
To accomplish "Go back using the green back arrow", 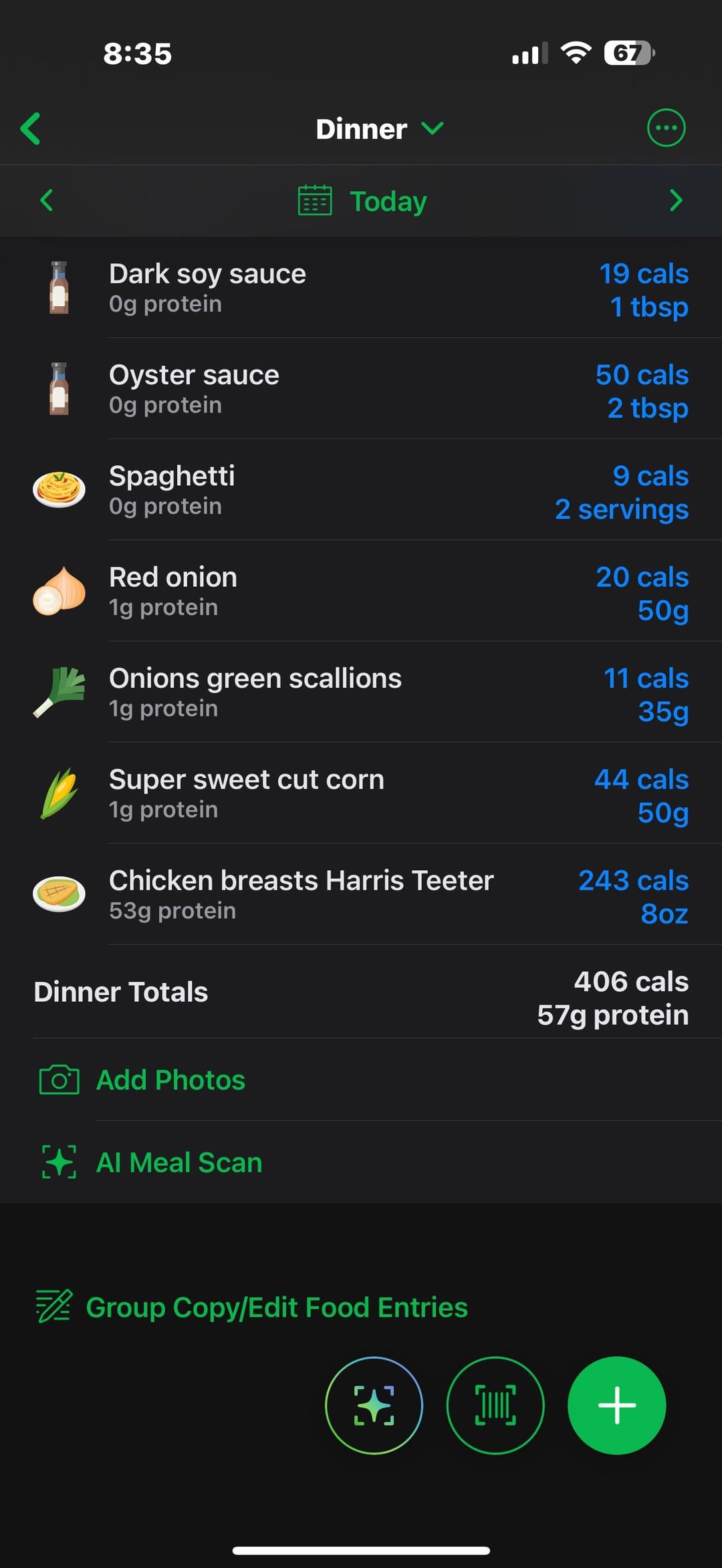I will pos(31,128).
